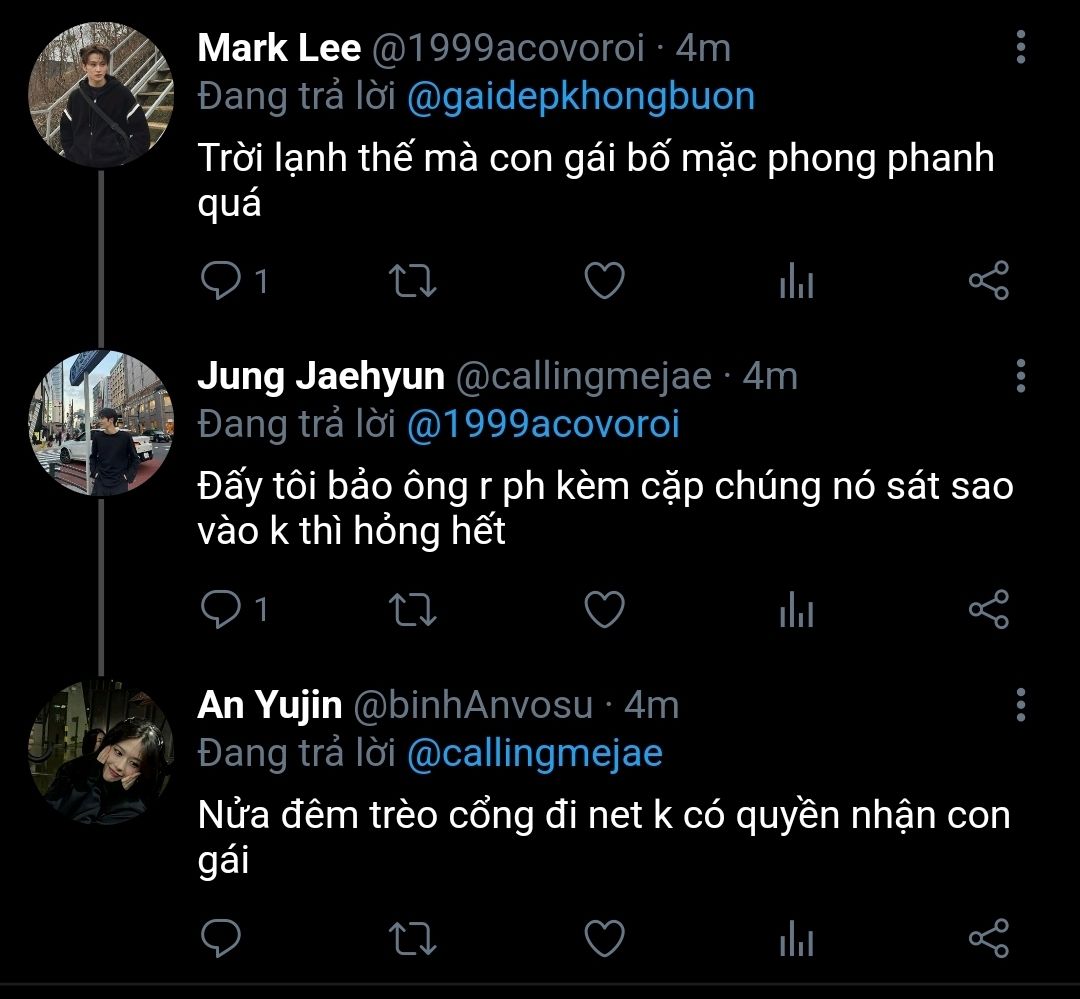Open Mark Lee's profile picture
Viewport: 1080px width, 999px height.
pyautogui.click(x=100, y=94)
